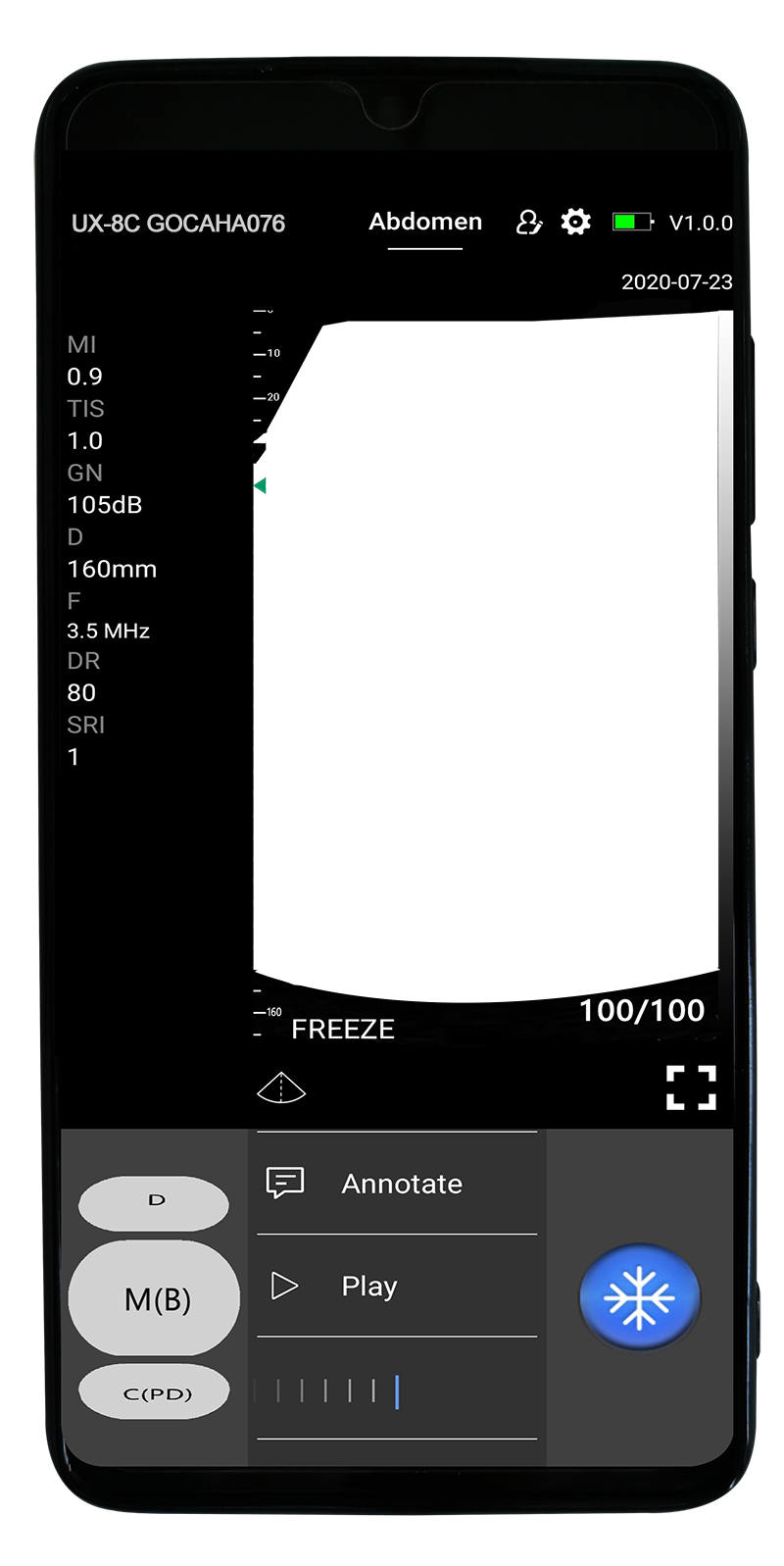Open the patient info edit icon

(x=529, y=223)
